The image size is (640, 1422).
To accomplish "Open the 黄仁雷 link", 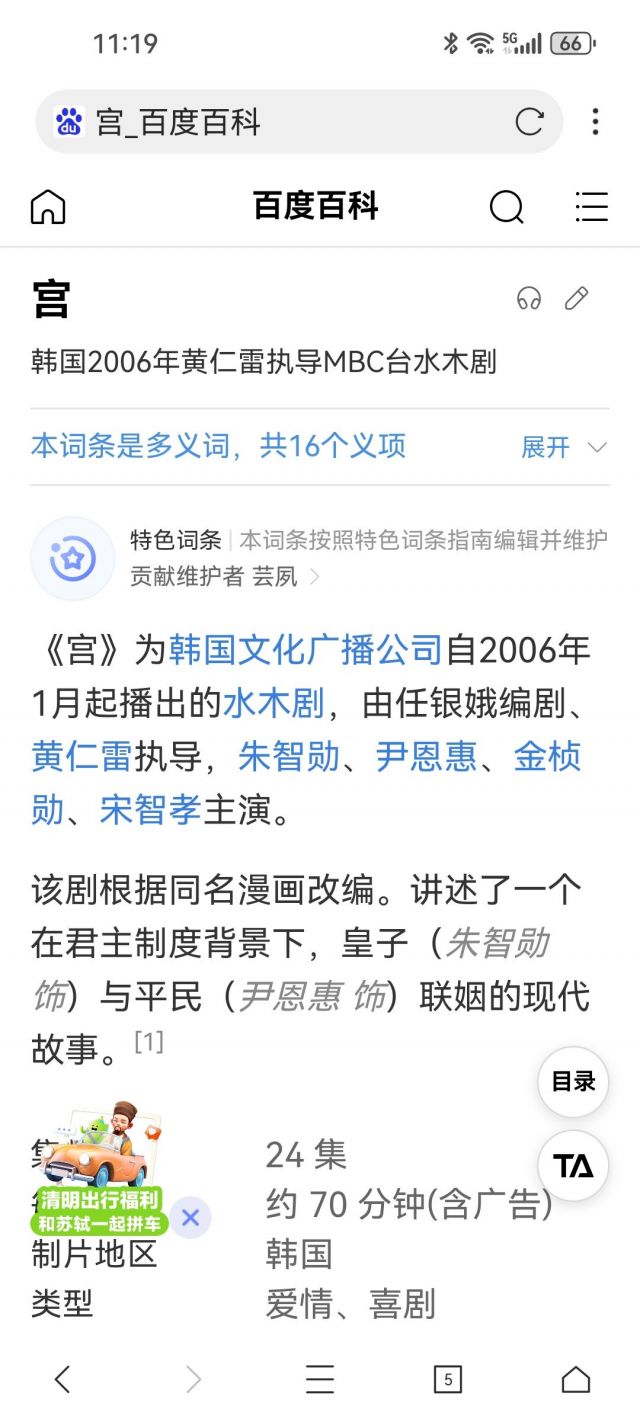I will 81,756.
